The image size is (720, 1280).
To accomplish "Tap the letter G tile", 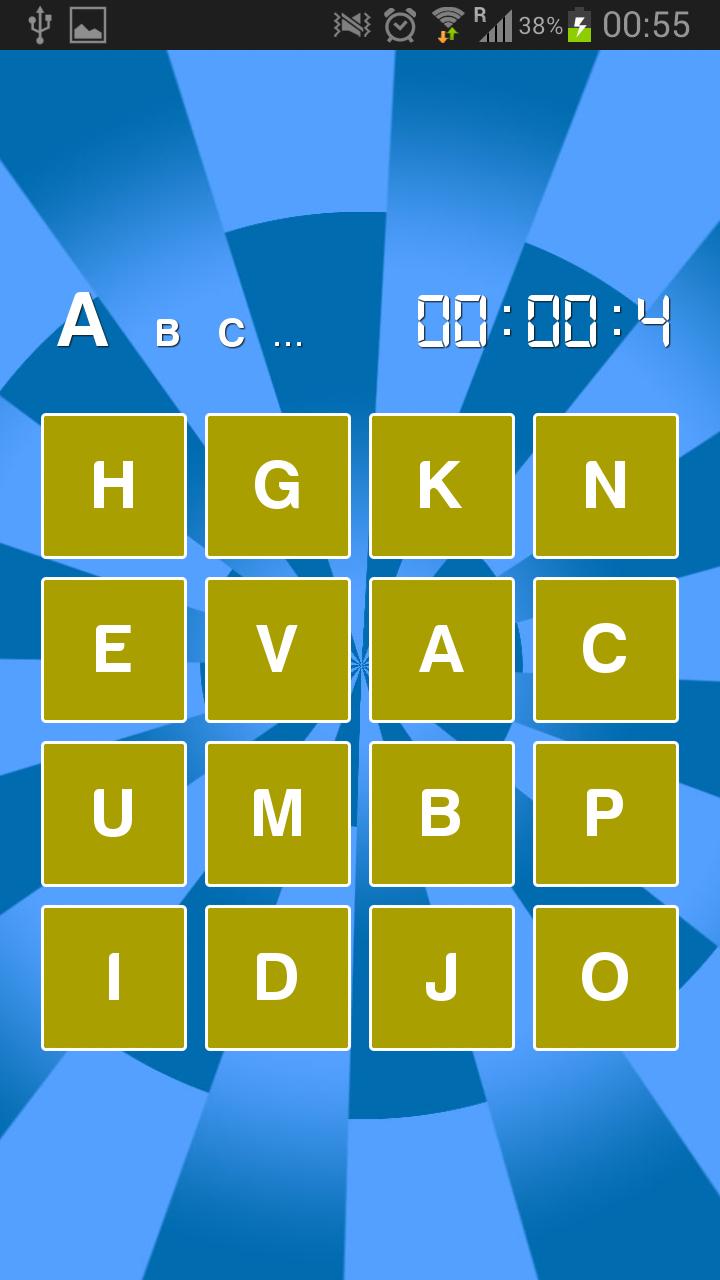I will pos(277,486).
